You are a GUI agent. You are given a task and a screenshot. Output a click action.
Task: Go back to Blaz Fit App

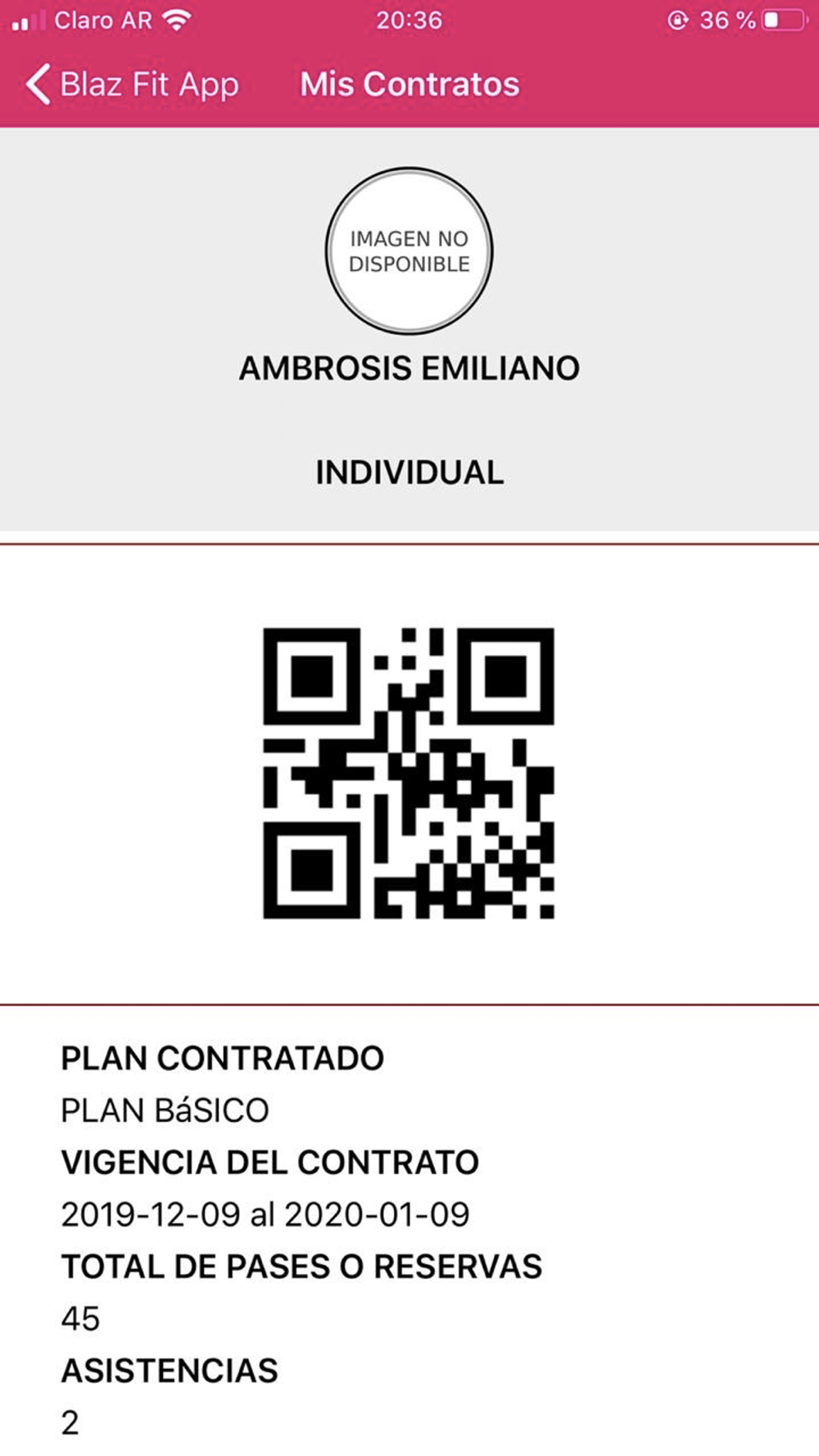(131, 84)
